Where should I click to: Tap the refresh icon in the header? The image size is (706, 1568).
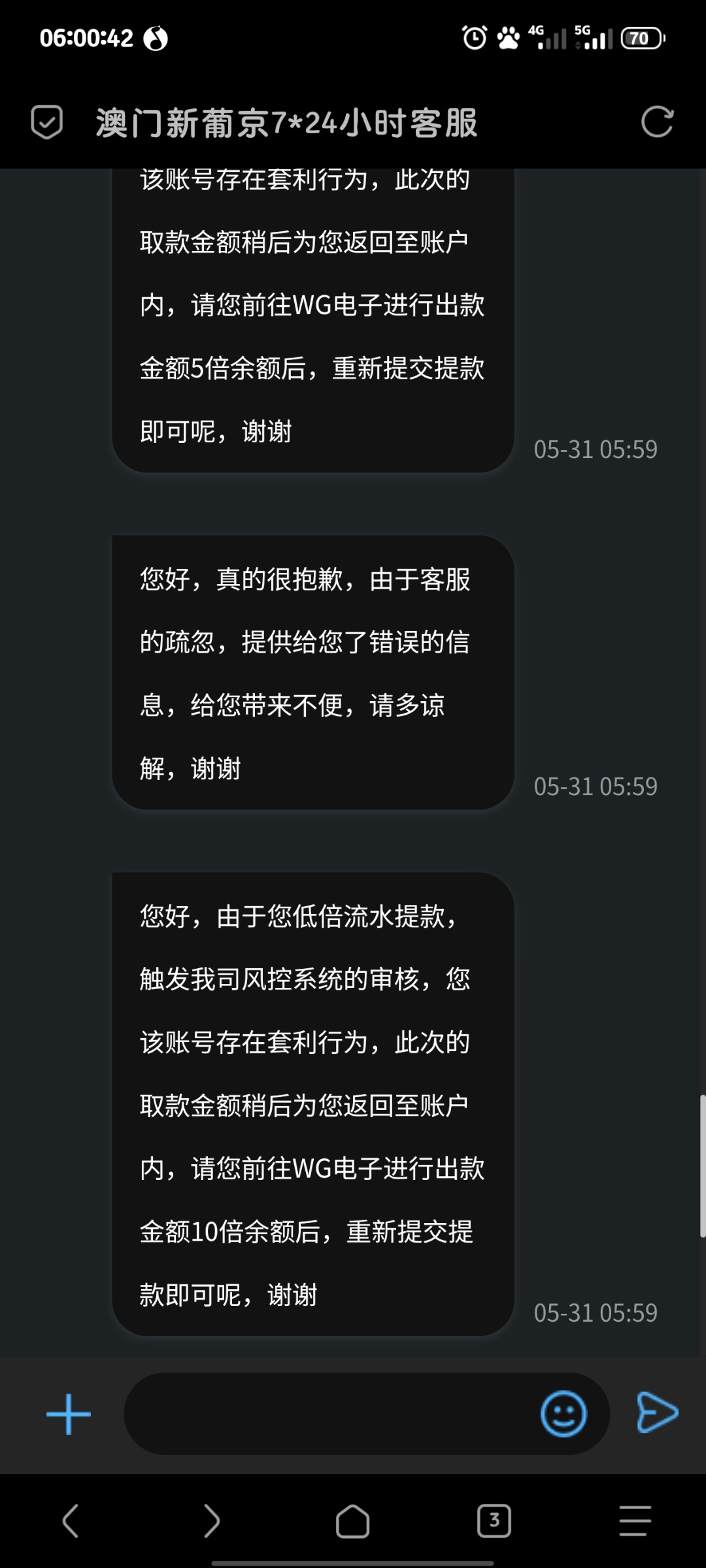point(656,122)
